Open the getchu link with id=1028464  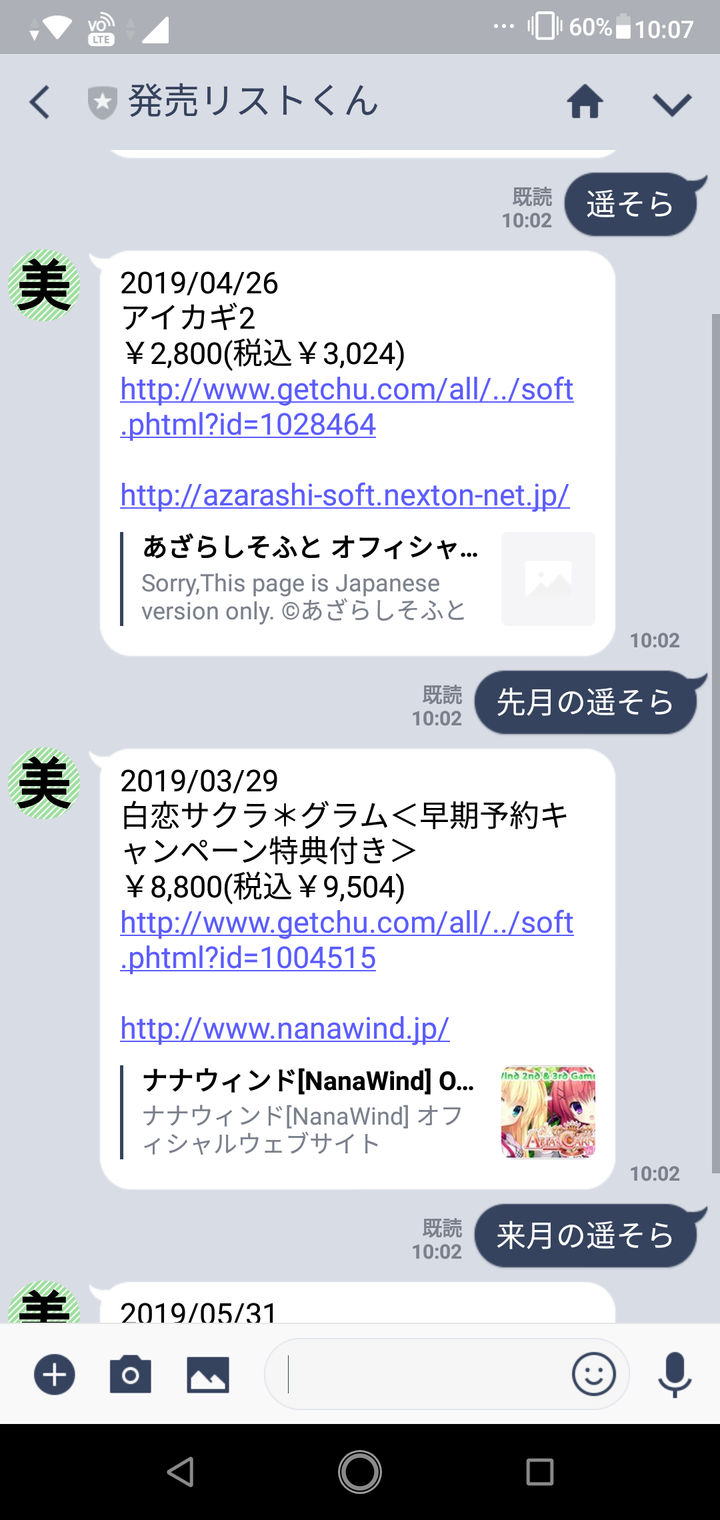click(x=347, y=406)
